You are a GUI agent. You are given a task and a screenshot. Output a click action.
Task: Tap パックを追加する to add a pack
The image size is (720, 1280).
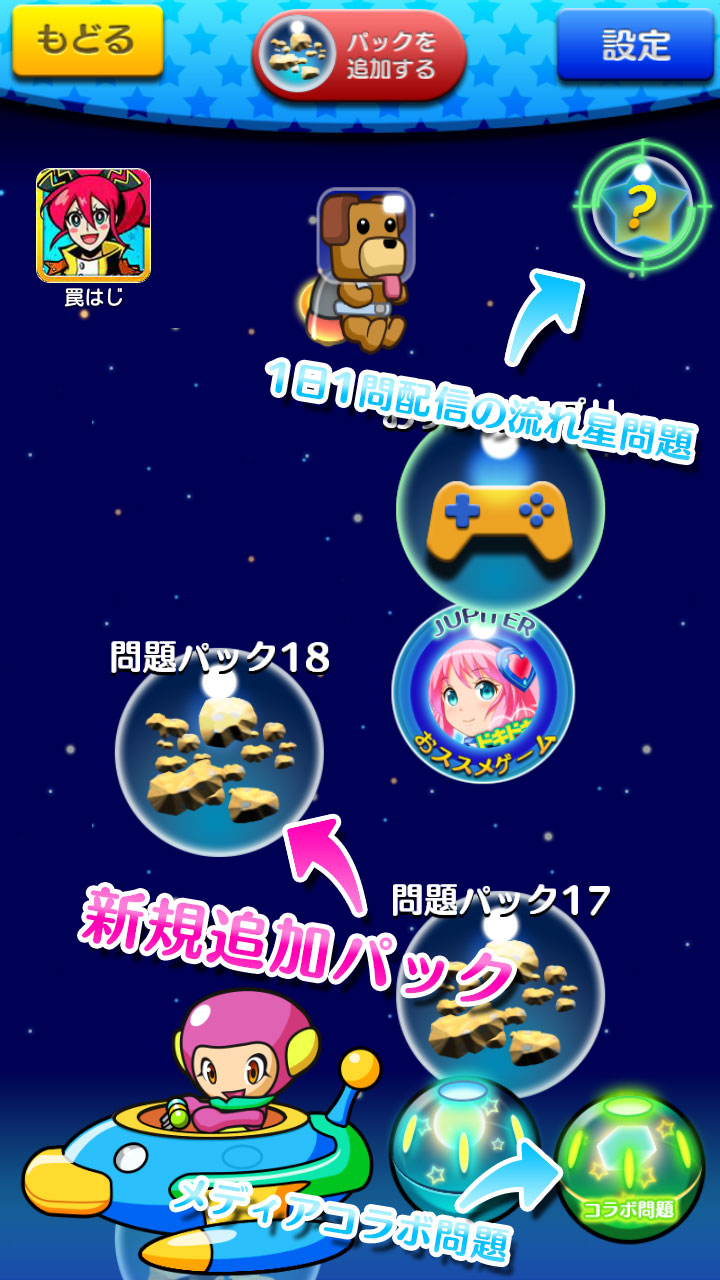[x=360, y=55]
